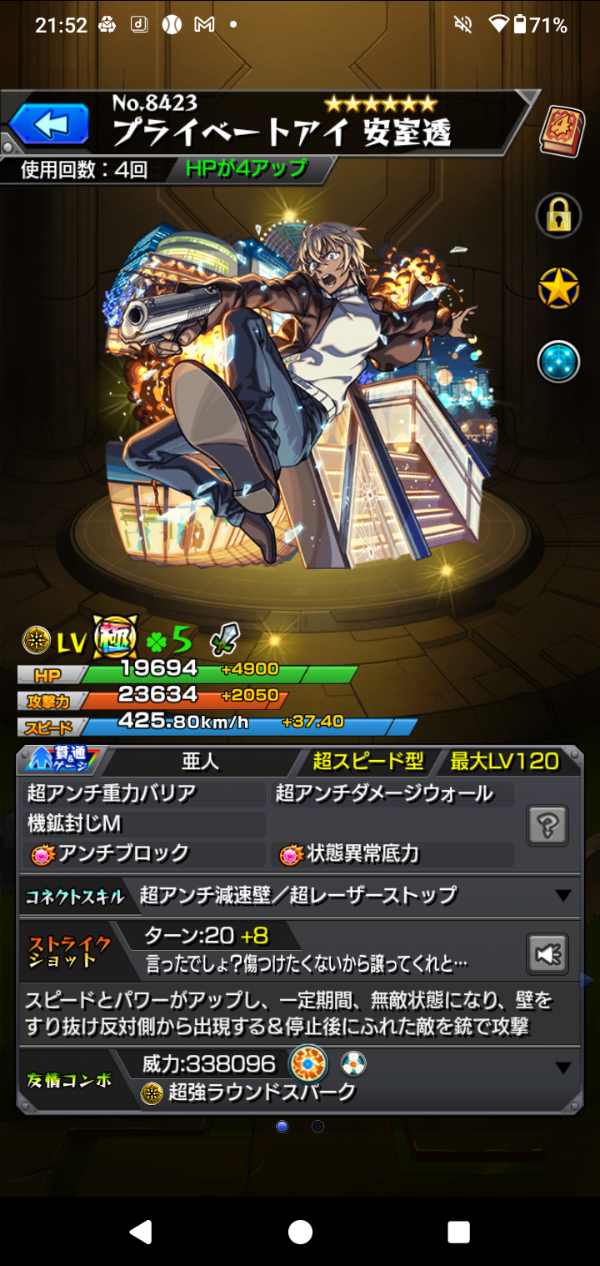The image size is (600, 1266).
Task: Tap the blue orb icon
Action: pos(559,362)
